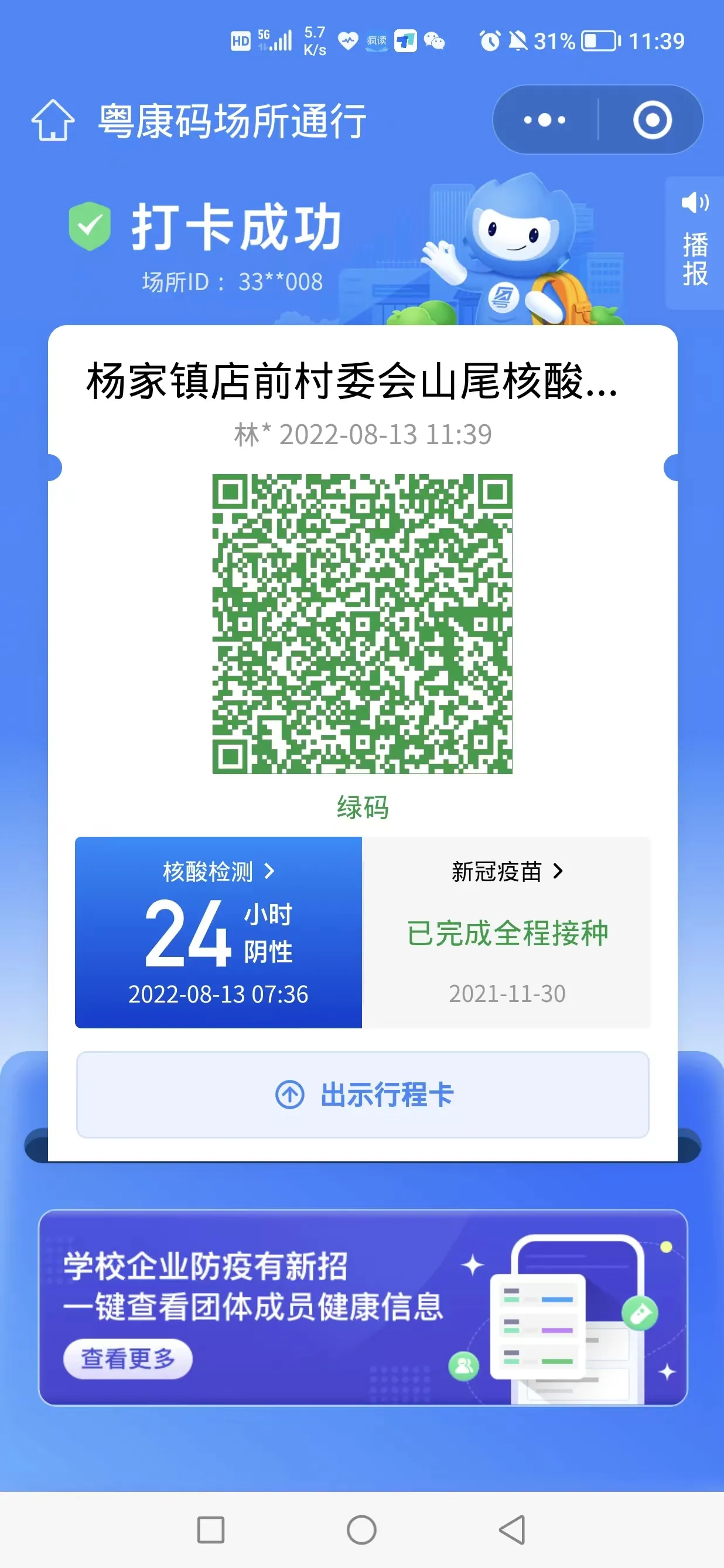Tap the 播报 voice broadcast button
724x1568 pixels.
tap(695, 243)
